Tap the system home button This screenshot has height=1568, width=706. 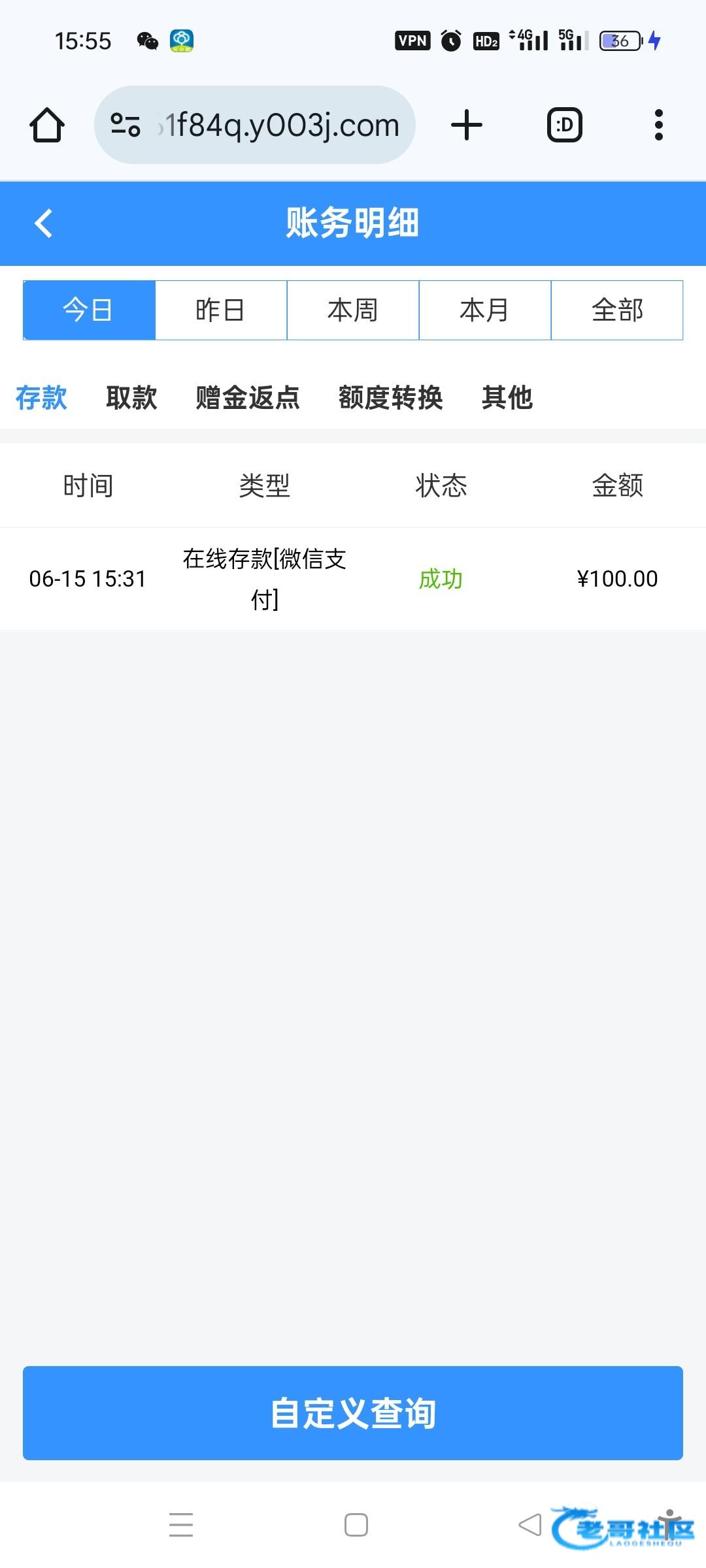click(356, 1525)
